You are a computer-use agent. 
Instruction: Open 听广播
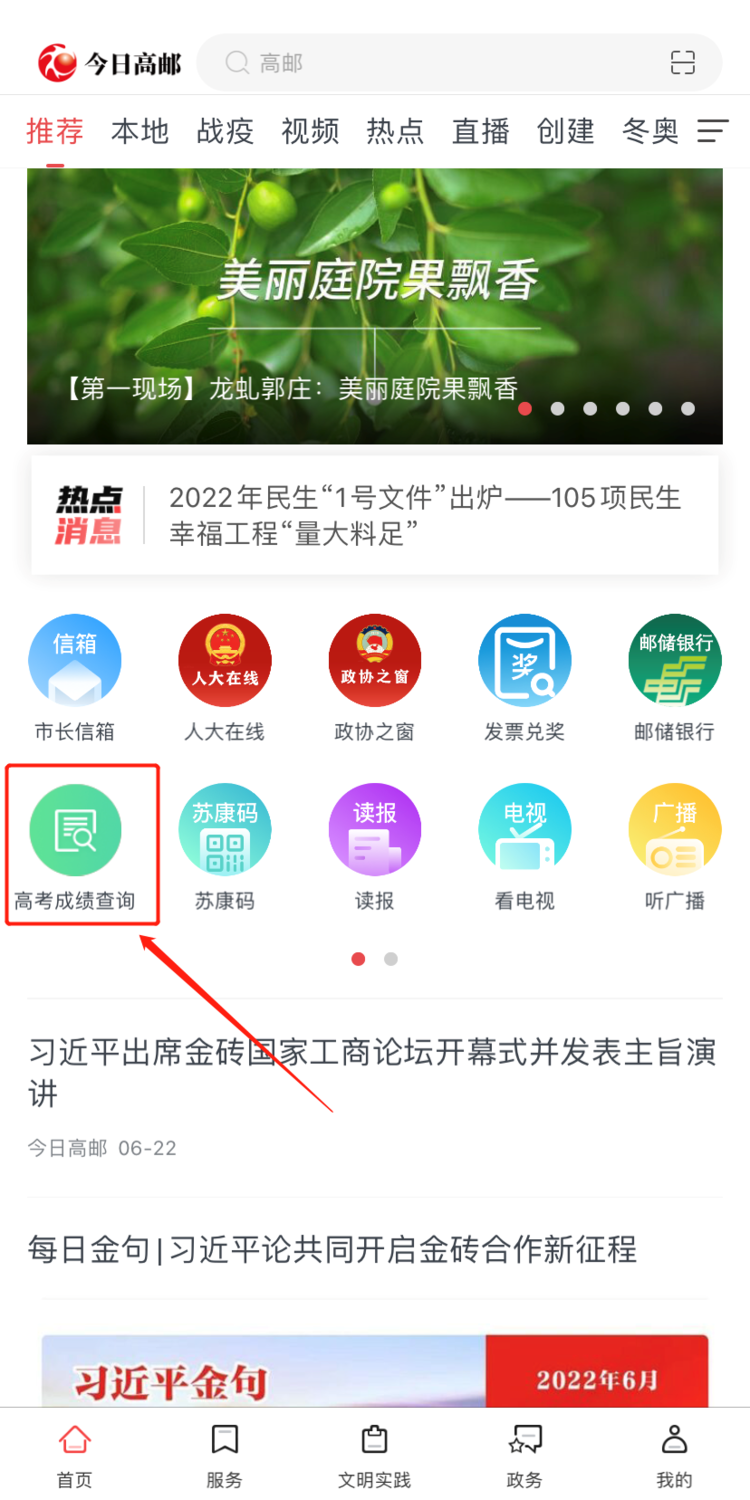tap(675, 847)
